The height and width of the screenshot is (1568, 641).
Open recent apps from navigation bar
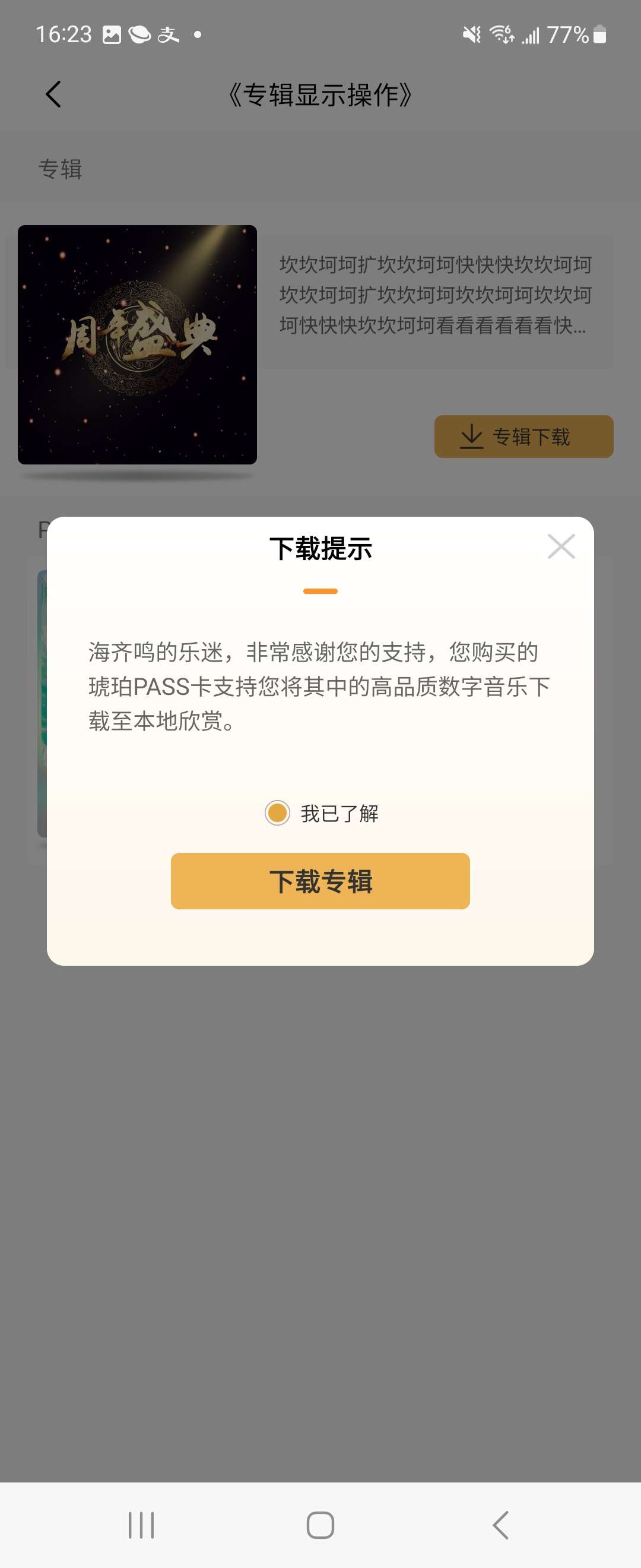pos(141,1525)
